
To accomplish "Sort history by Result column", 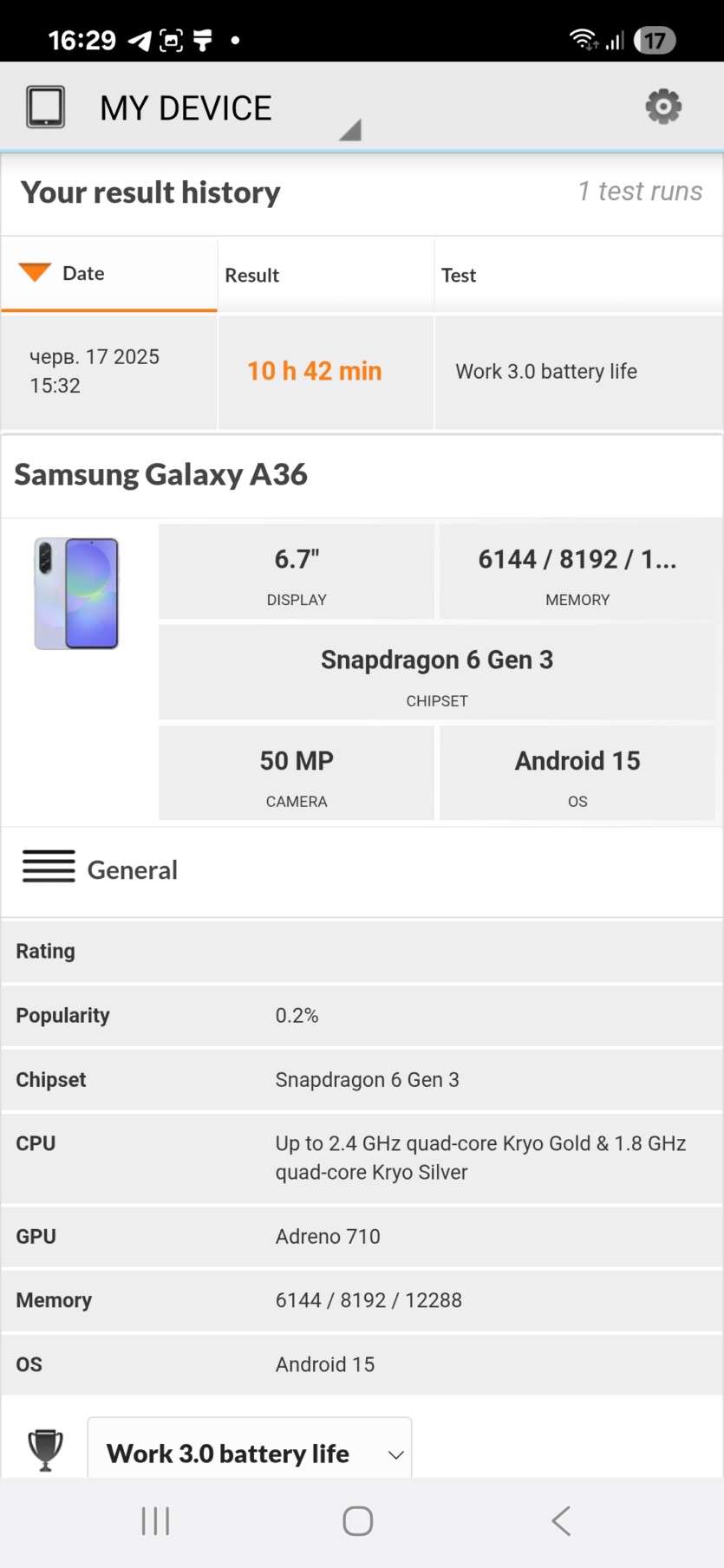I will [x=252, y=276].
